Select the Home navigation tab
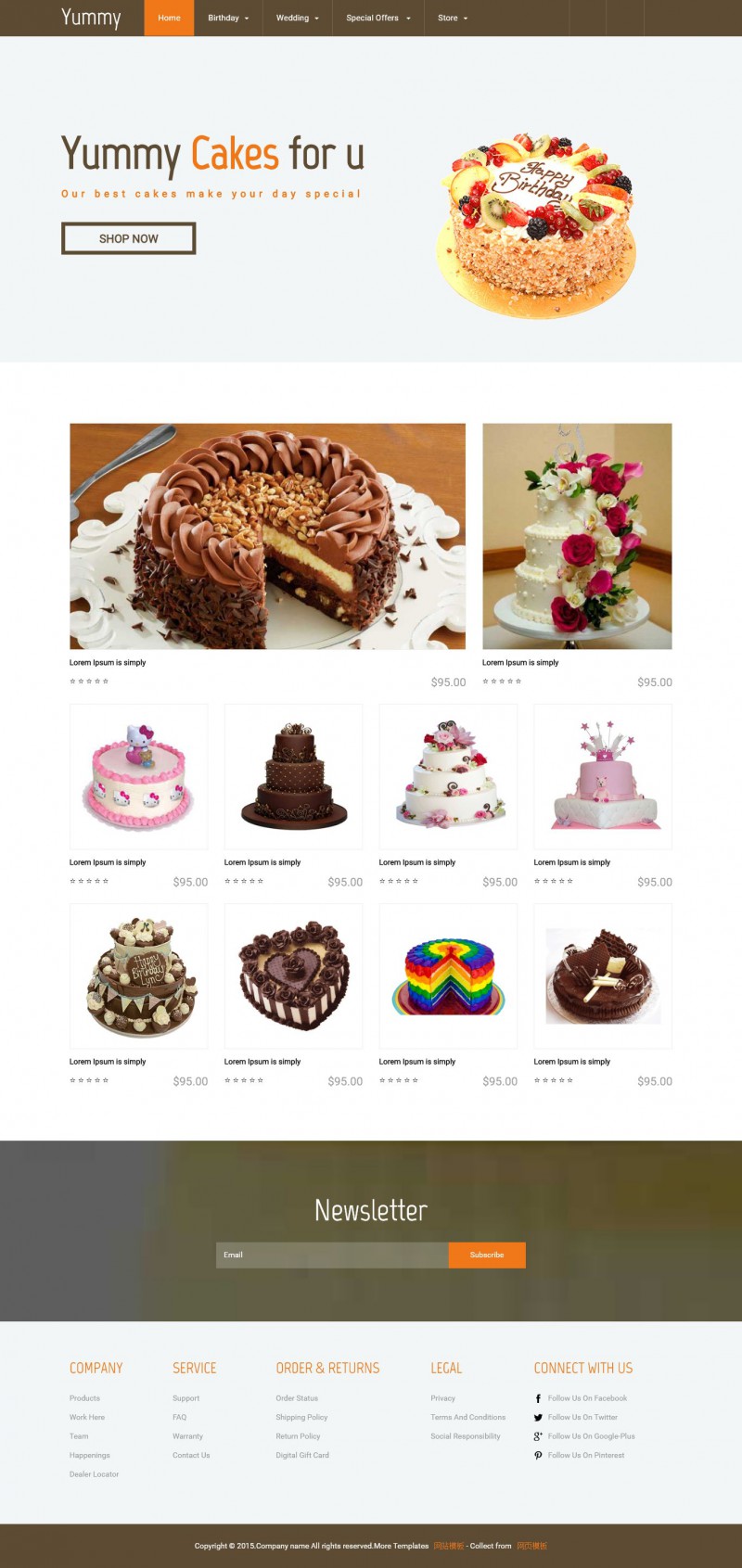Image resolution: width=742 pixels, height=1568 pixels. pyautogui.click(x=169, y=18)
